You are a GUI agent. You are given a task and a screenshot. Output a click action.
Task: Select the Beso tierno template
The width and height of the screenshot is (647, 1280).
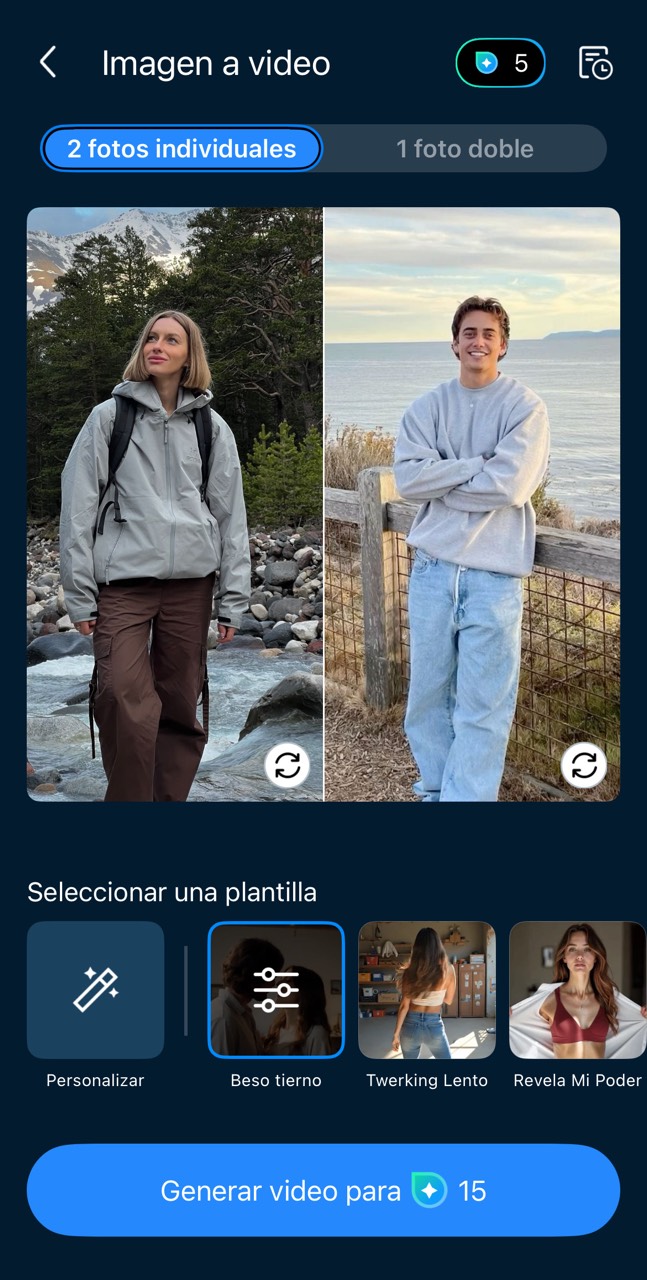tap(276, 990)
